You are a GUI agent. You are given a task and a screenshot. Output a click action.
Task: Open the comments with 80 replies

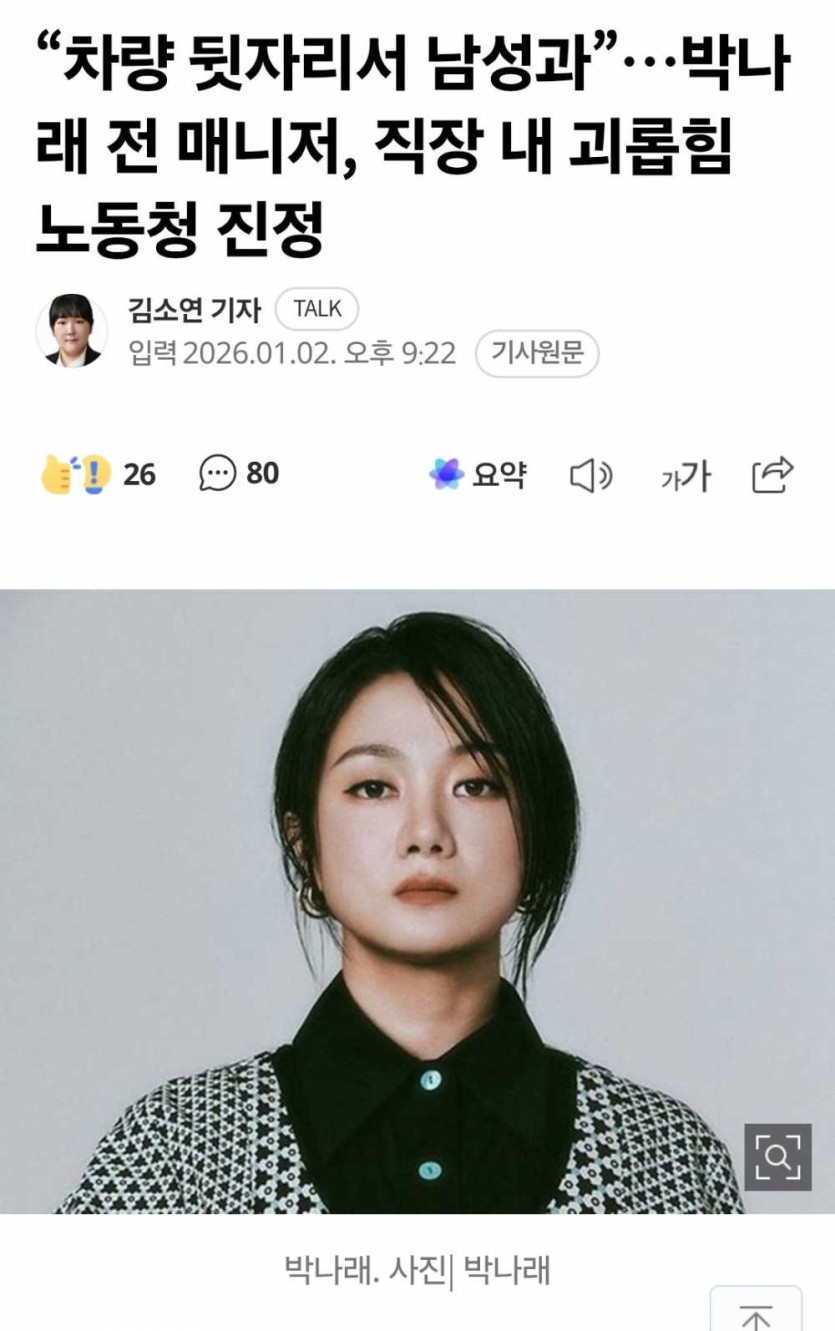240,473
